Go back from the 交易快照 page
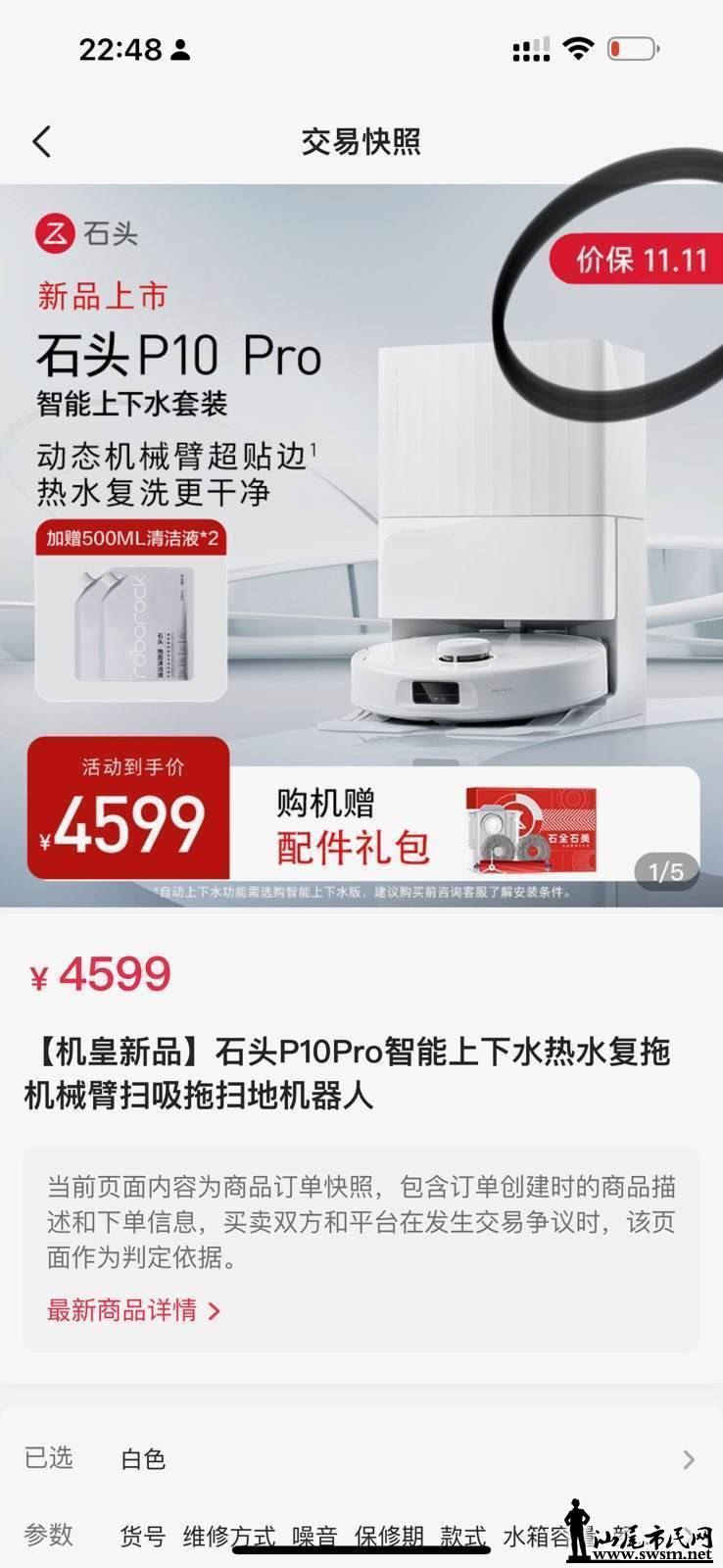Screen dimensions: 723x1568 tap(41, 142)
